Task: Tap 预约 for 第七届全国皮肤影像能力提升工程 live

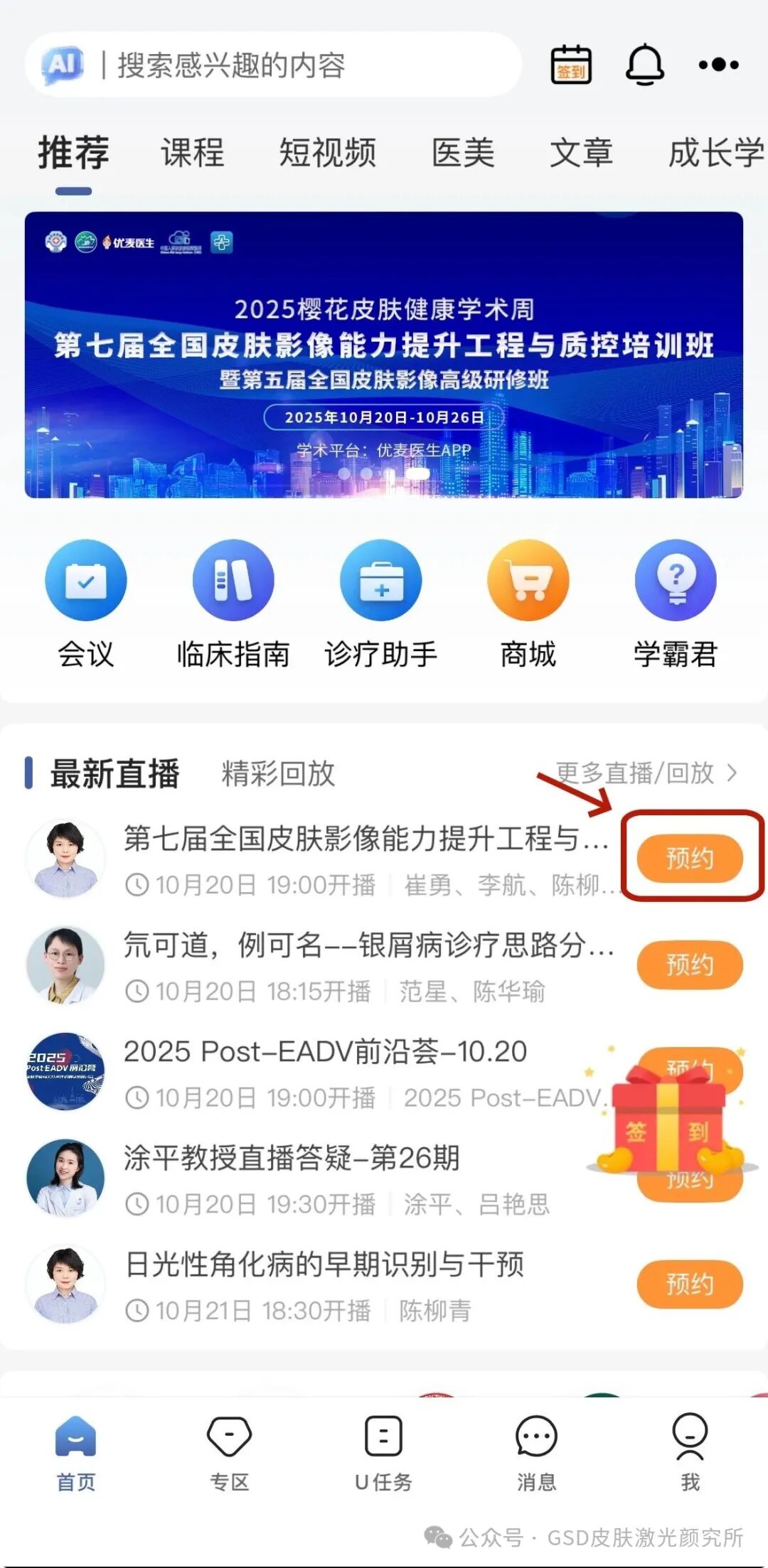Action: (x=689, y=858)
